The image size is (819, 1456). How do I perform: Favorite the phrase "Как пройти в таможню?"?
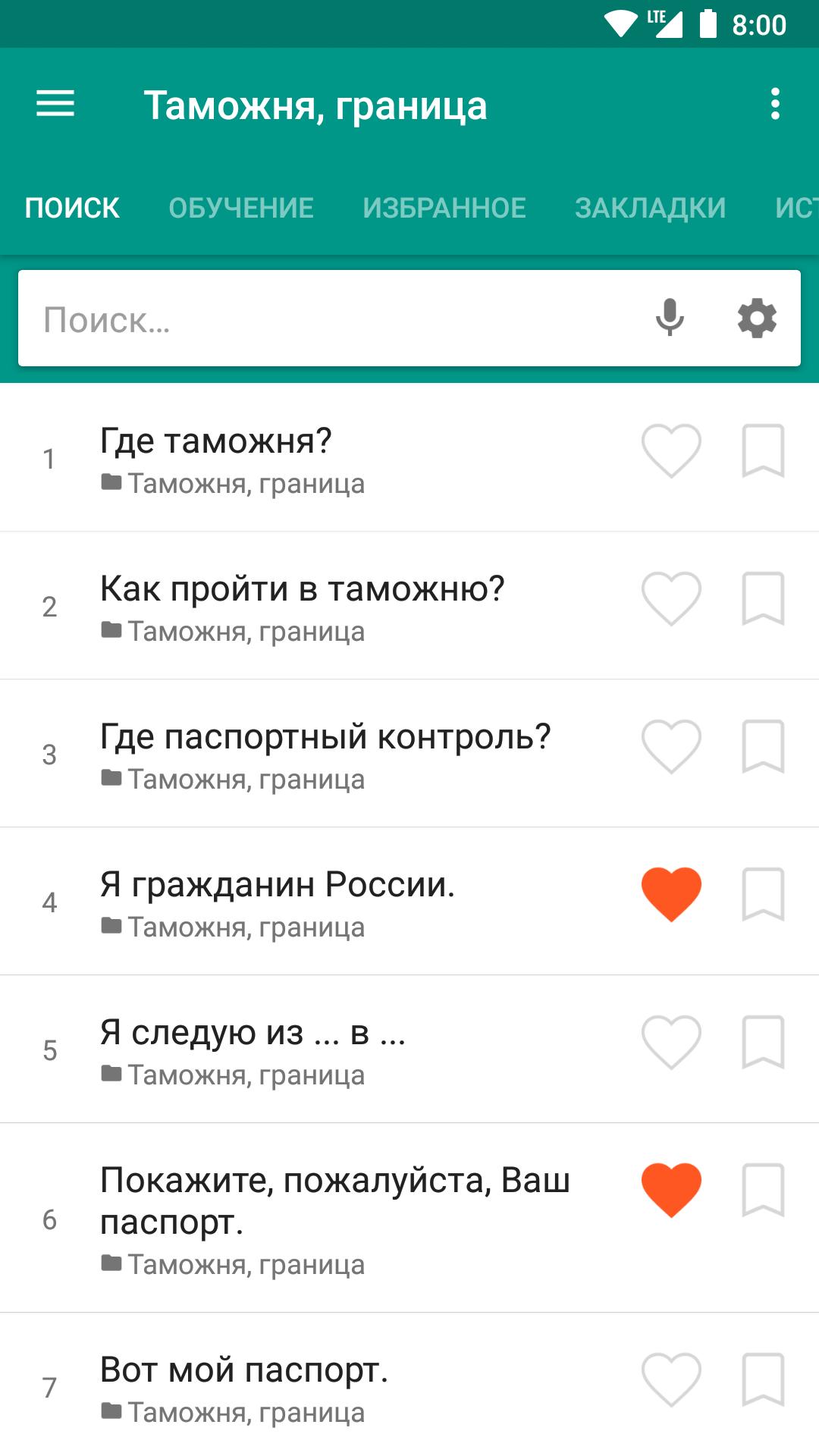click(x=671, y=598)
